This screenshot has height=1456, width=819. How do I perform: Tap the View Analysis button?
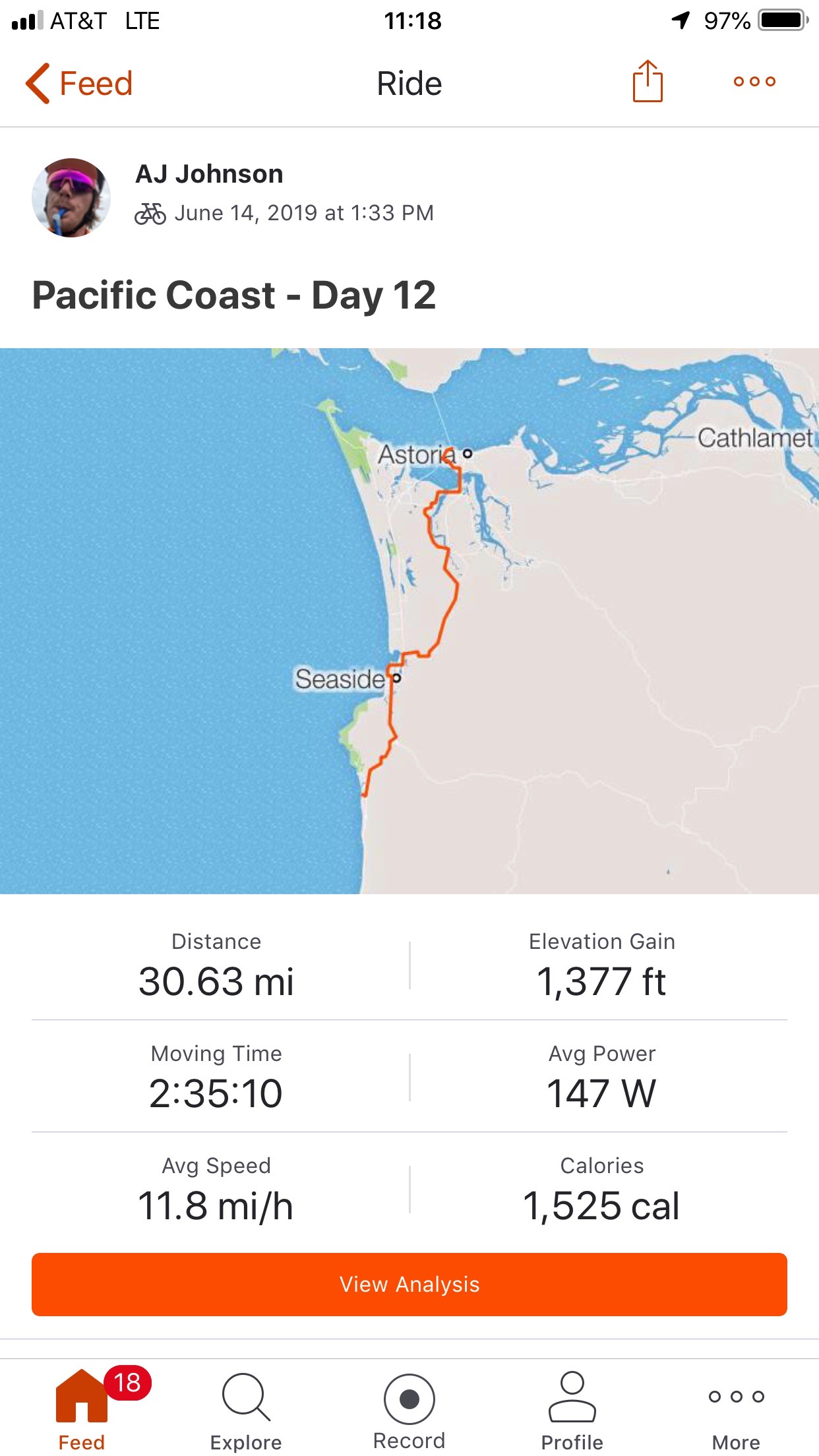pyautogui.click(x=409, y=1284)
